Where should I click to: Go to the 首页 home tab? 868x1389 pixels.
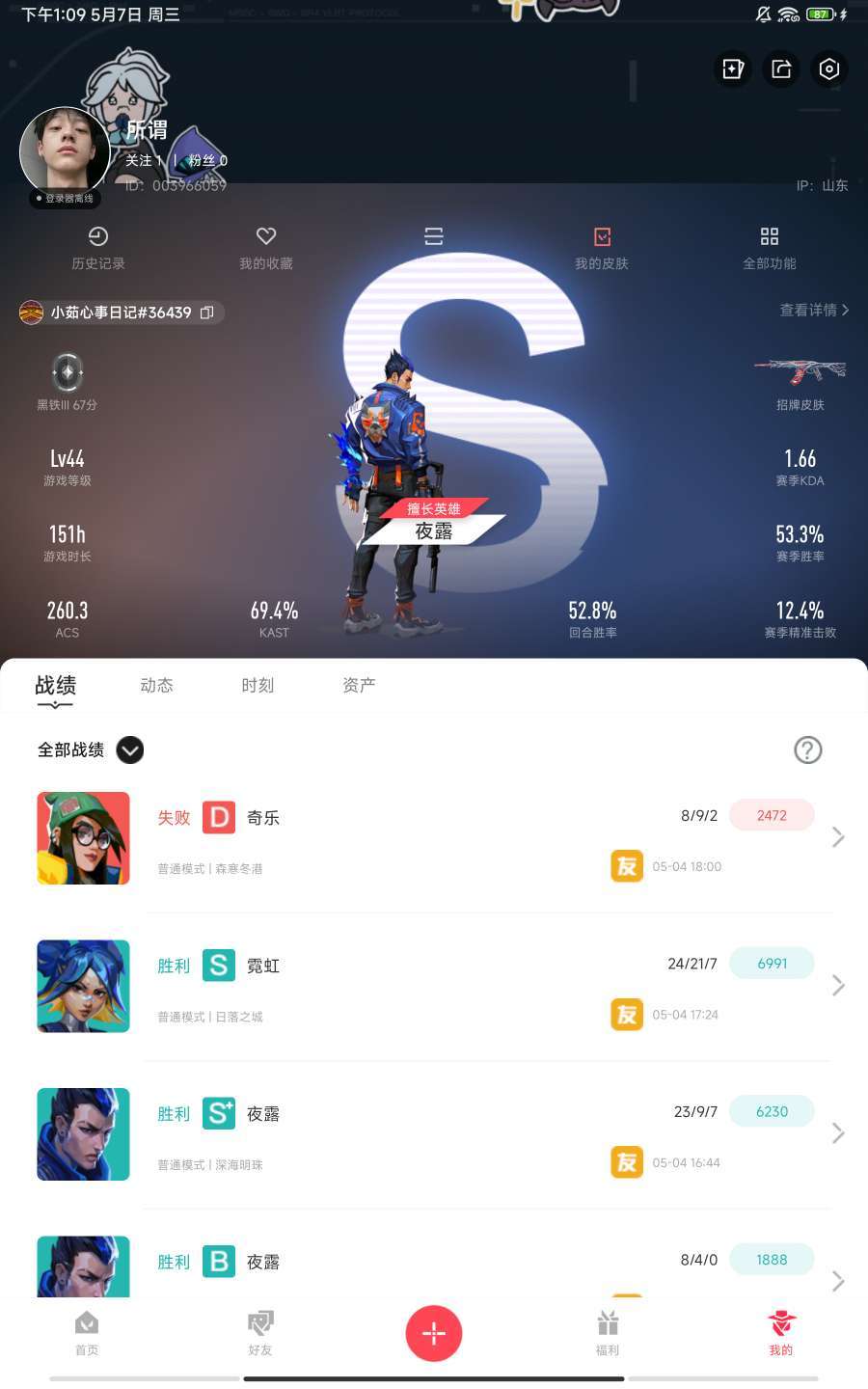click(x=87, y=1332)
